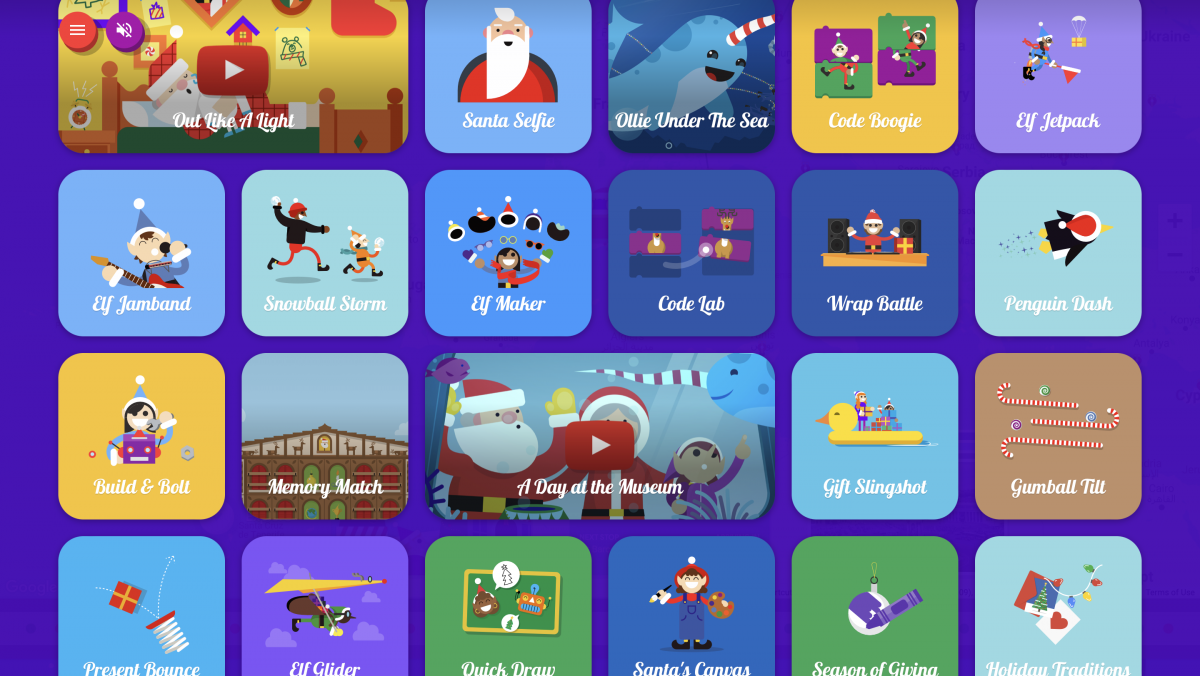1200x676 pixels.
Task: Open the Elf Maker card
Action: click(x=508, y=252)
